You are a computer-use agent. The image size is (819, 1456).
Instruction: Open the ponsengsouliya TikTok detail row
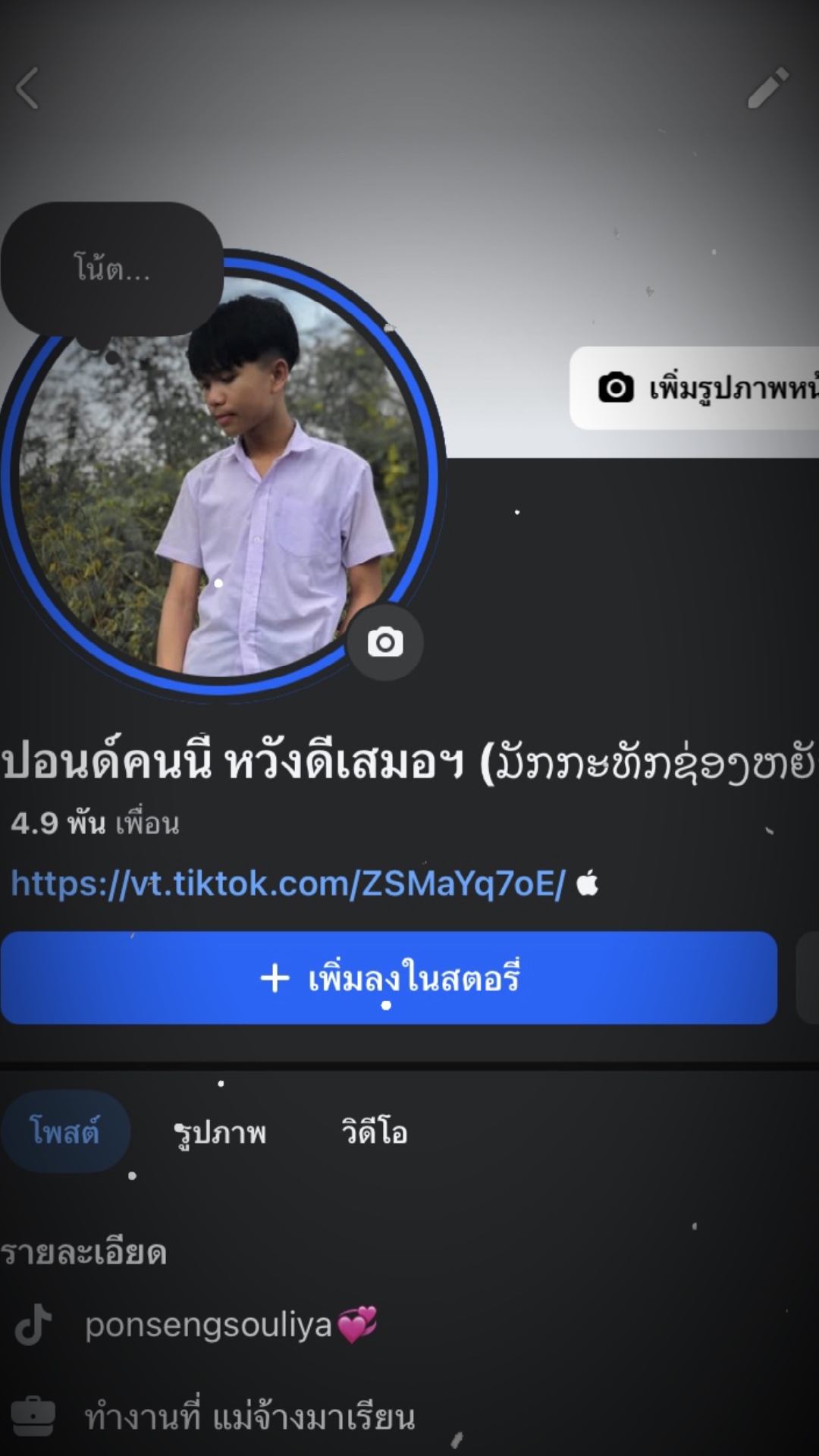click(x=196, y=1326)
